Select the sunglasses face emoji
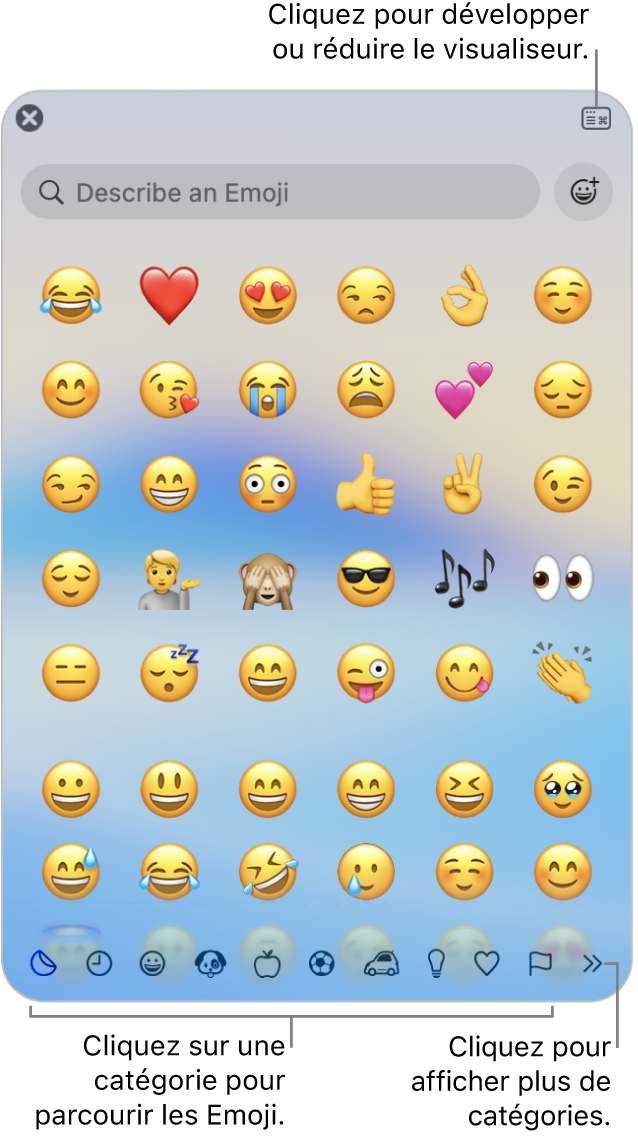This screenshot has height=1141, width=638. tap(366, 579)
